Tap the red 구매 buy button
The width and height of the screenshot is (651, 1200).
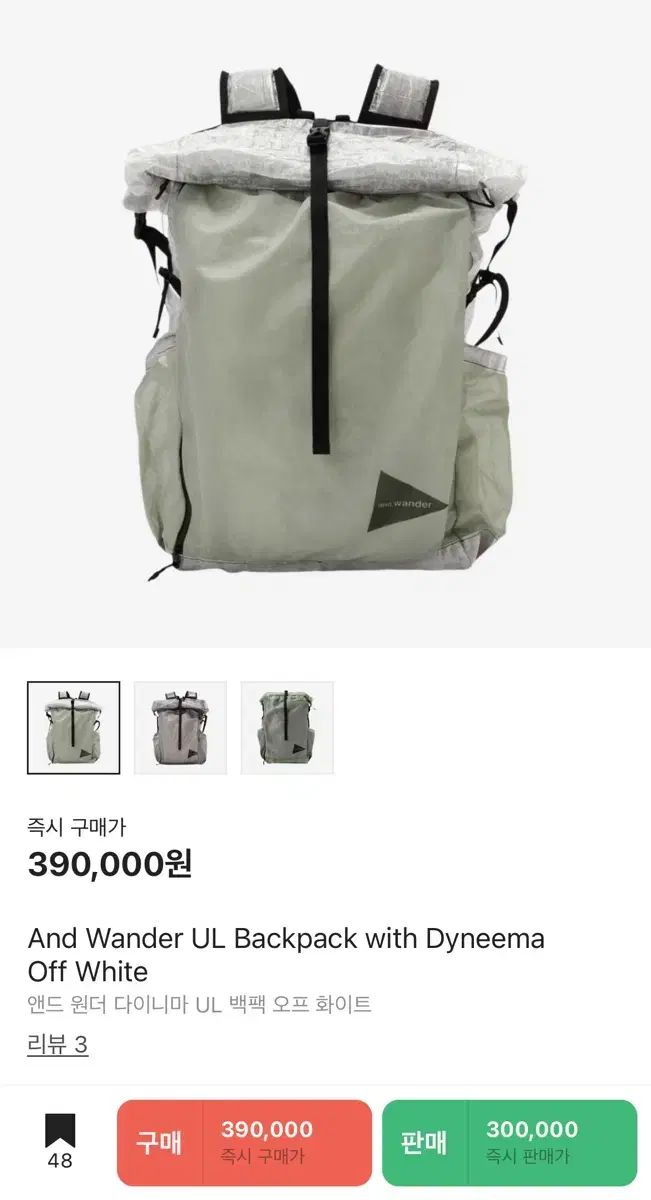244,1142
